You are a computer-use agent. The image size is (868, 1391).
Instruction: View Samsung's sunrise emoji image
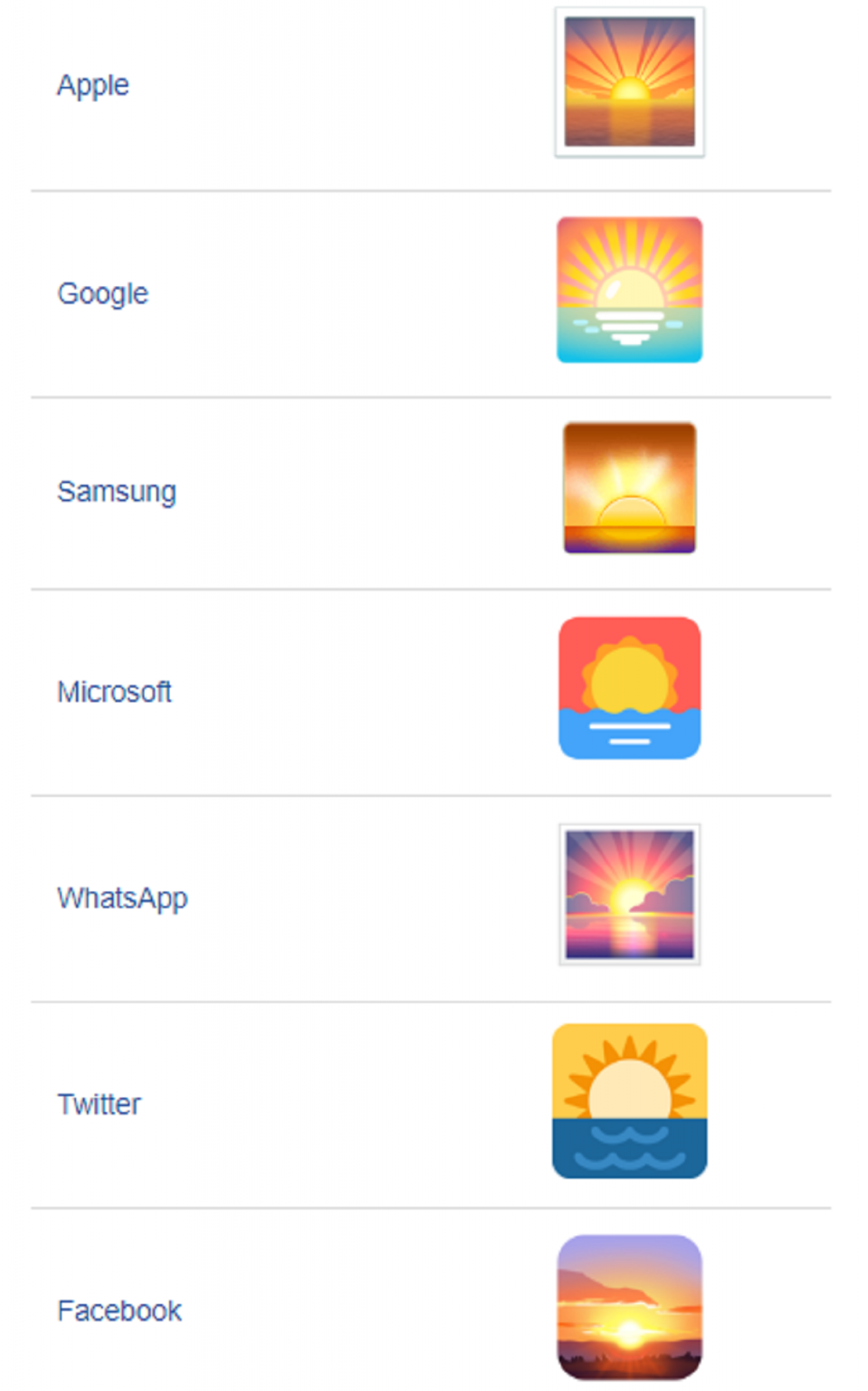[630, 488]
